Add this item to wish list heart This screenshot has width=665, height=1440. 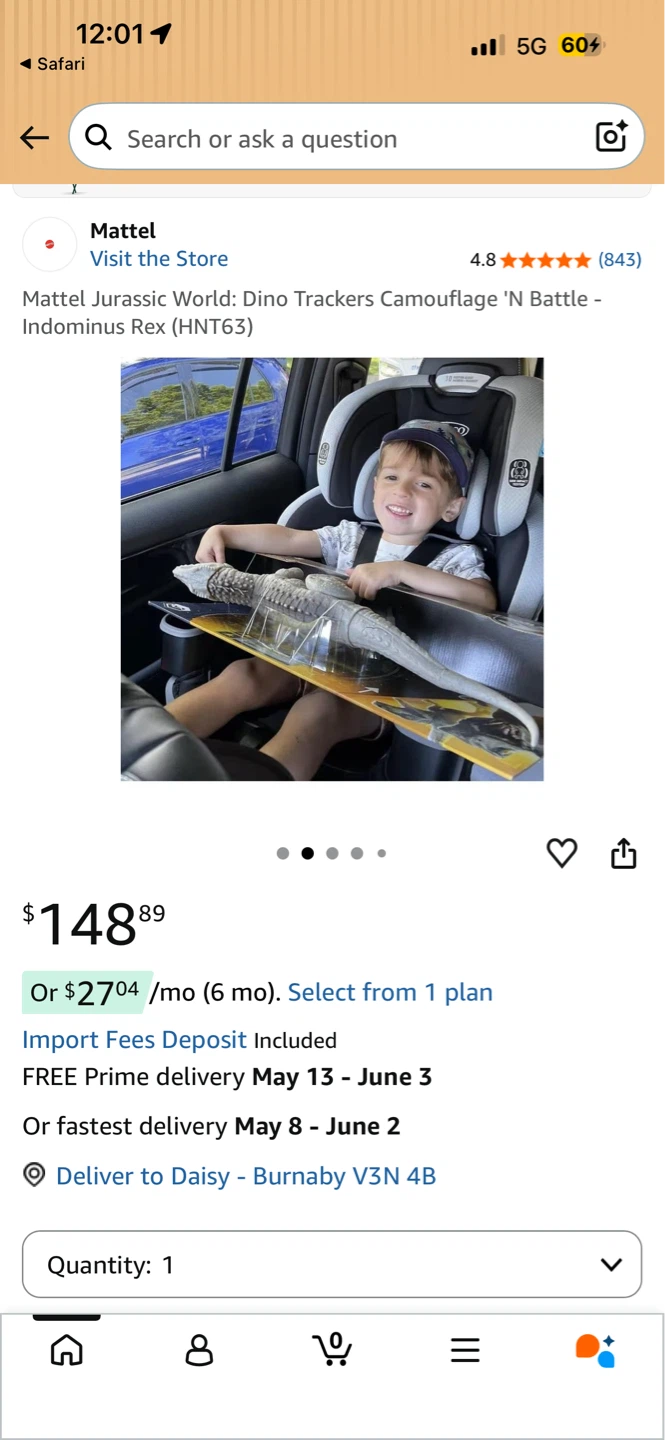(562, 853)
